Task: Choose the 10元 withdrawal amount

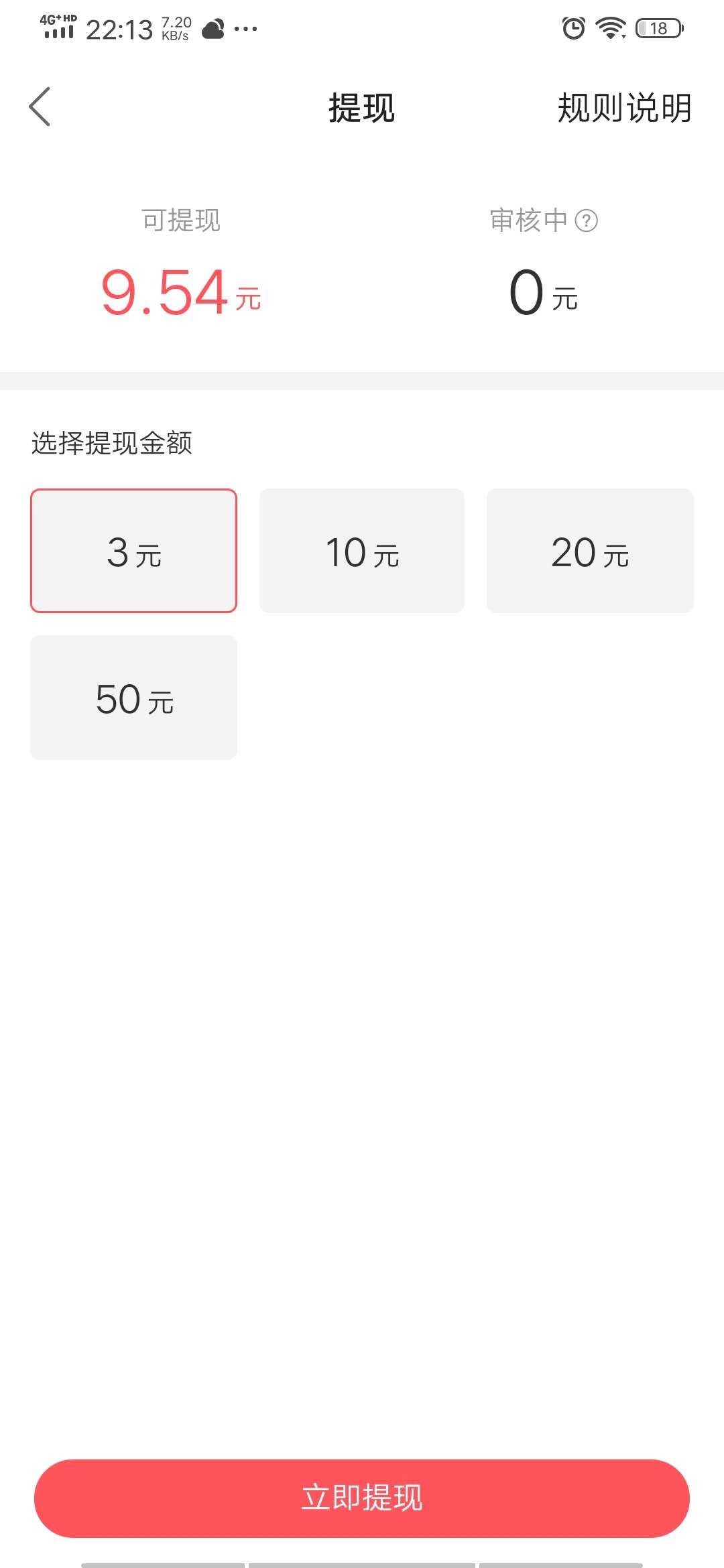Action: pos(362,551)
